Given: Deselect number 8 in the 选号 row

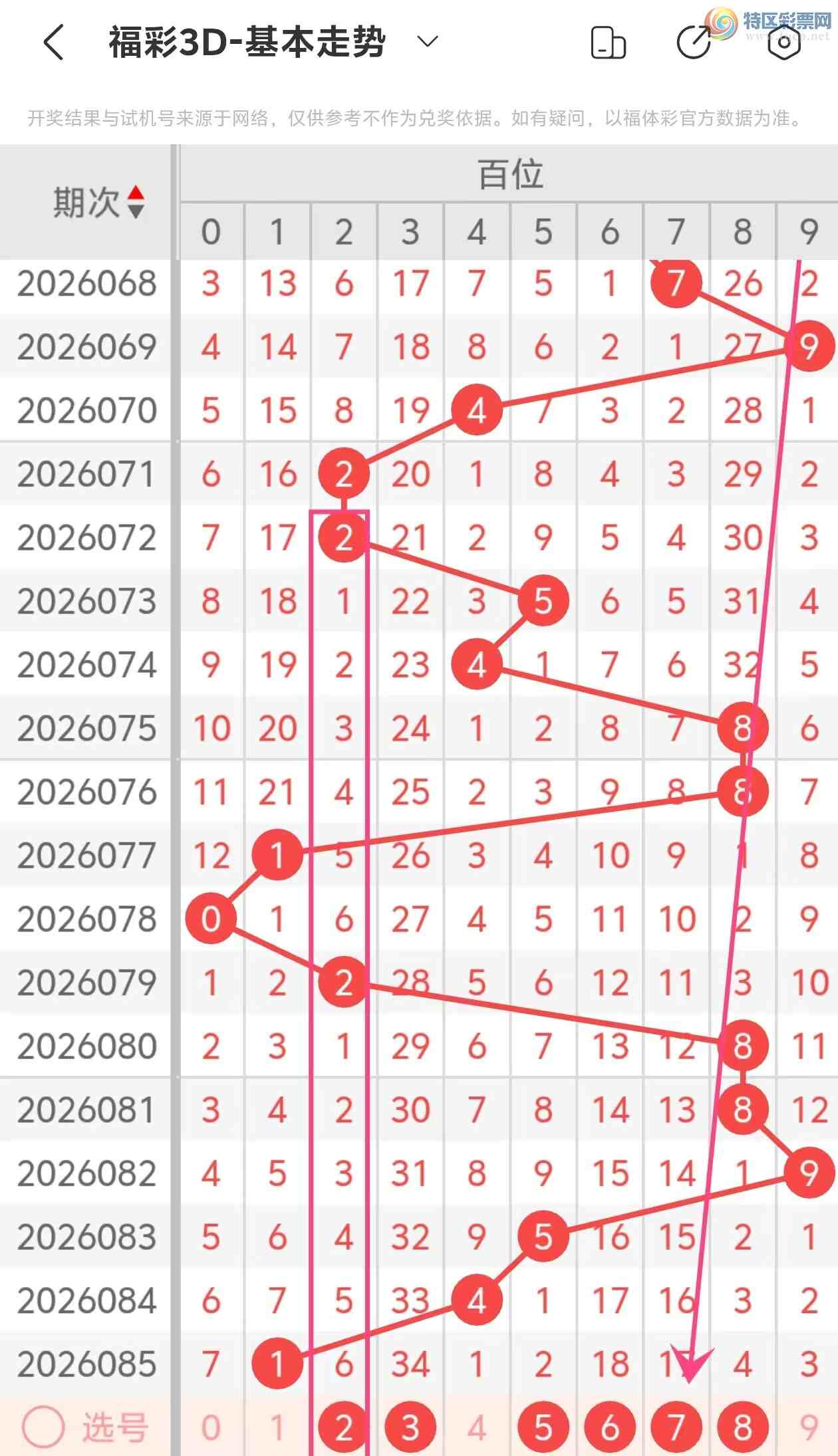Looking at the screenshot, I should point(742,1427).
